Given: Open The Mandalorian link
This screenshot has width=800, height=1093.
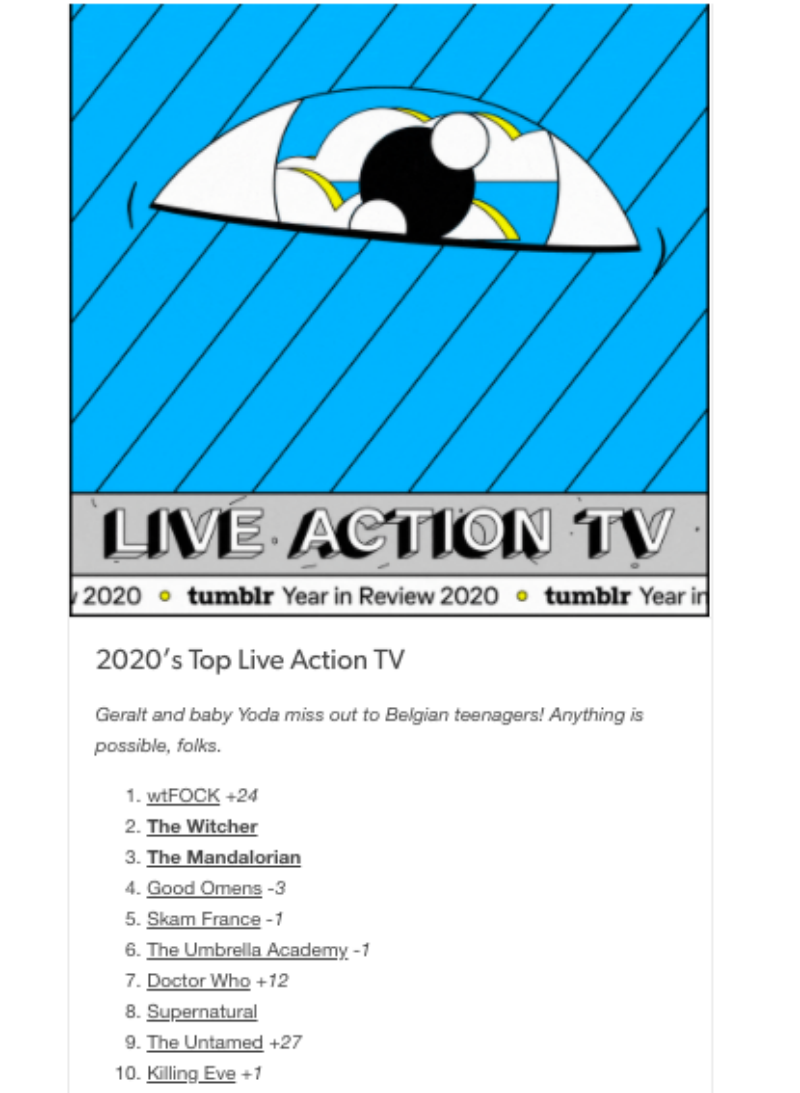Looking at the screenshot, I should (223, 858).
